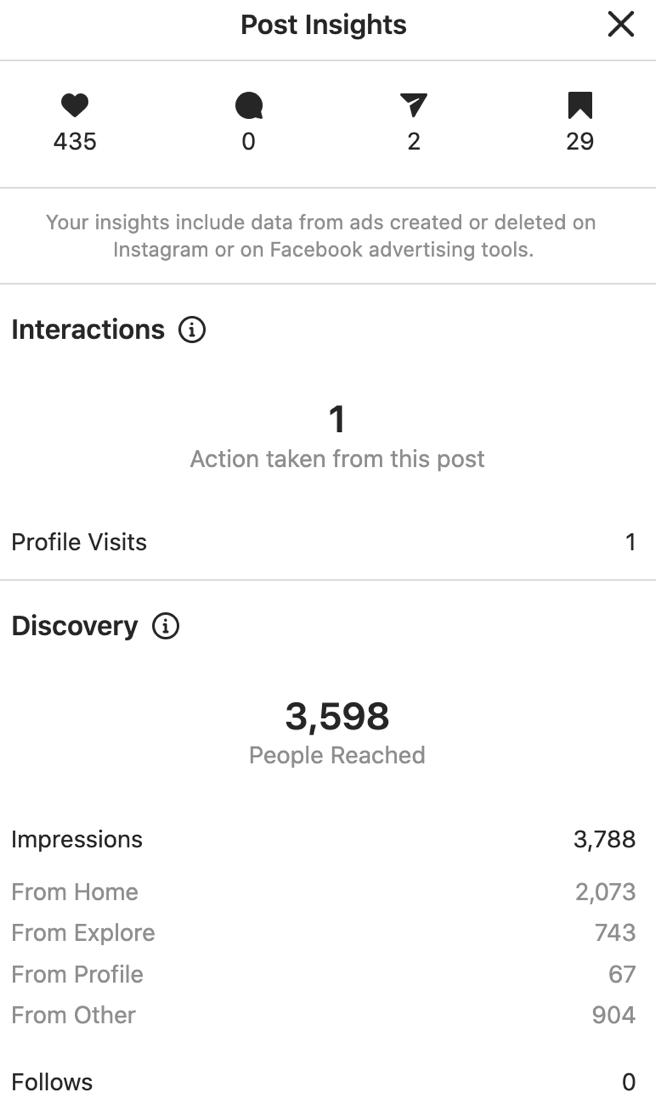The width and height of the screenshot is (656, 1104).
Task: Open the info icon beside Interactions
Action: point(191,330)
